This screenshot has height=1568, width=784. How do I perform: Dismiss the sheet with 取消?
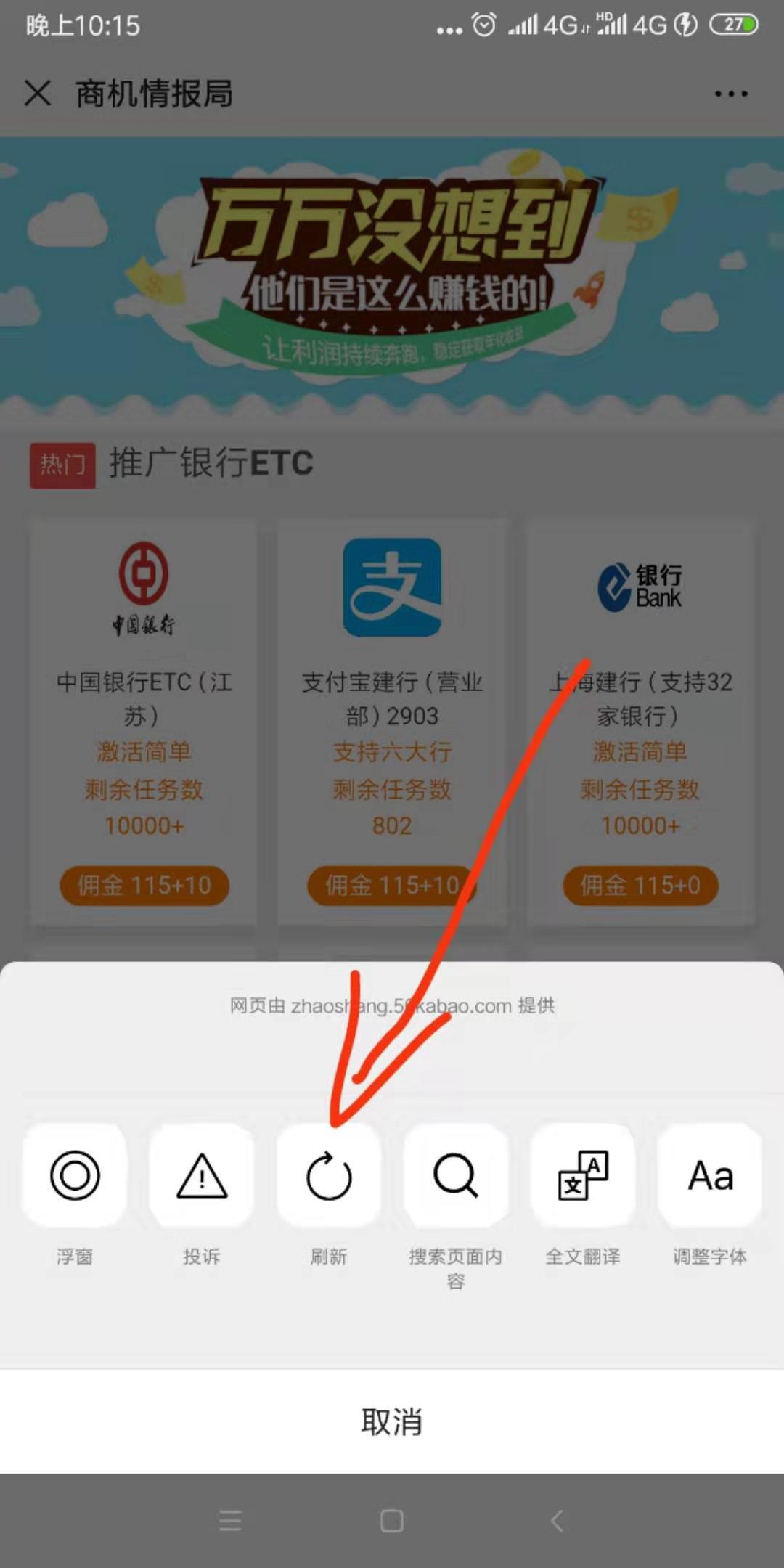[392, 1421]
